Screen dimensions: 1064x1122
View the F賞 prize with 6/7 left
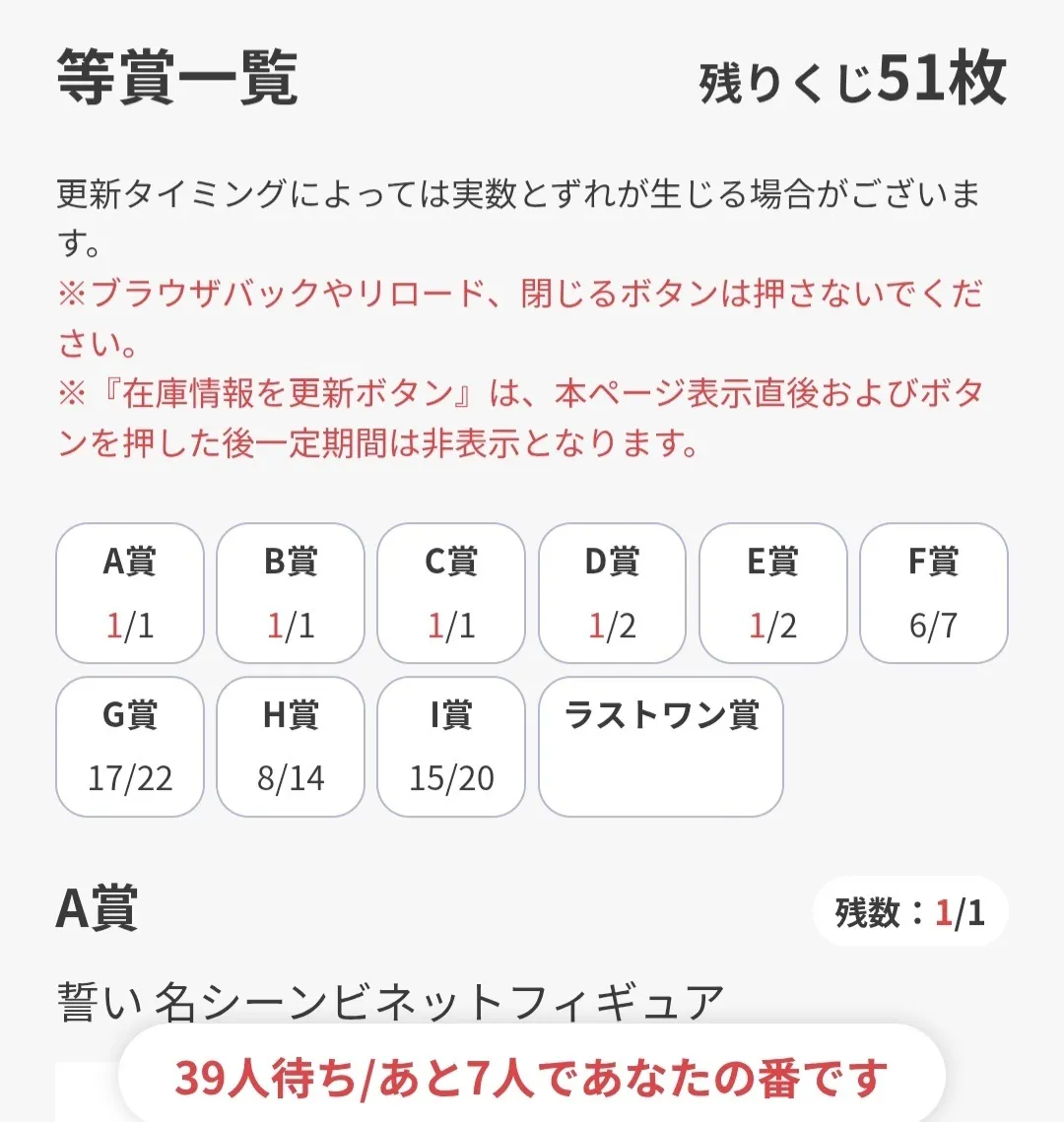point(934,593)
